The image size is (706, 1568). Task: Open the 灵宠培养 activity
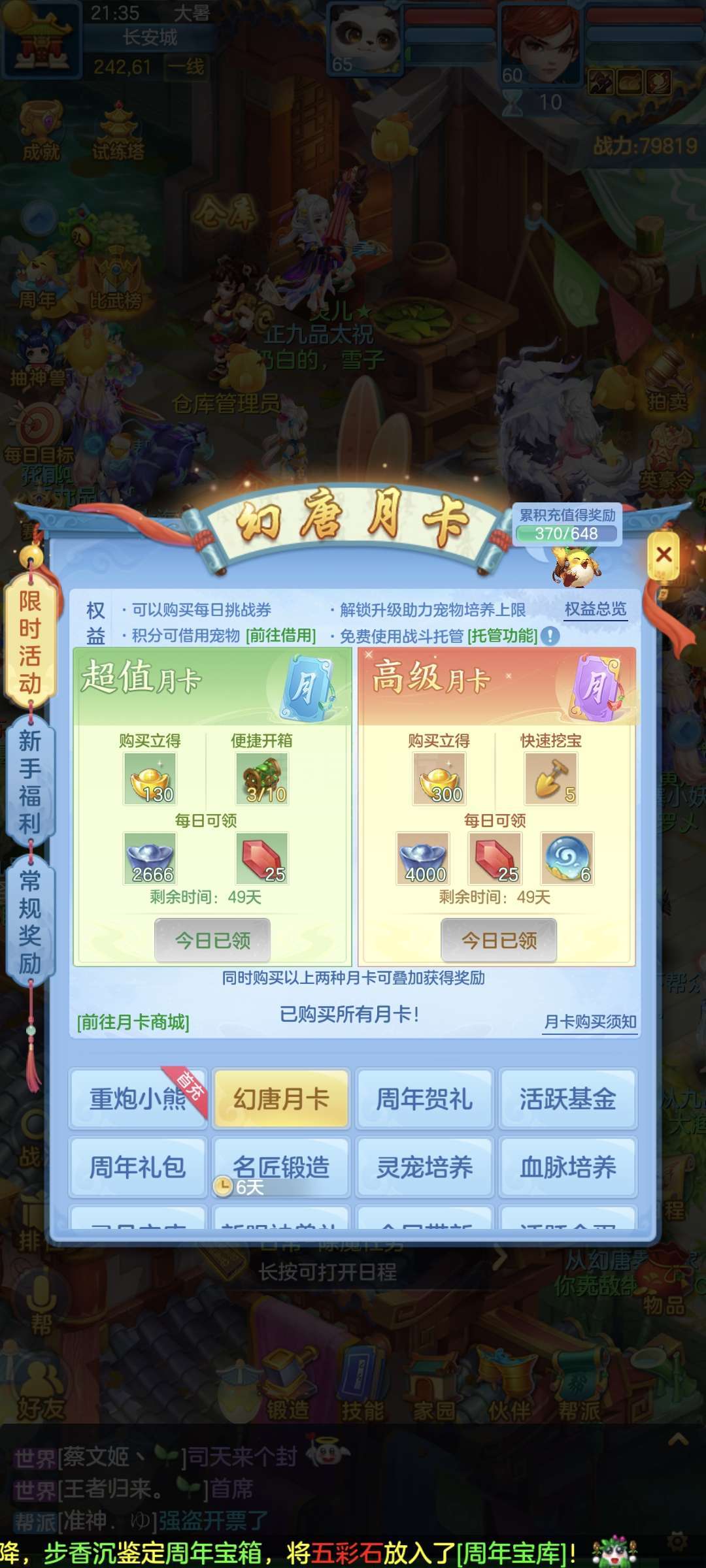pyautogui.click(x=424, y=1168)
